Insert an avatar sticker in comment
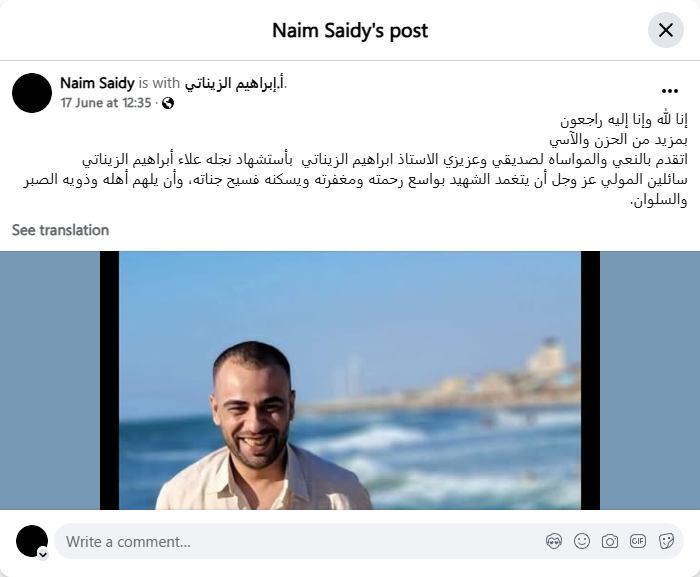 click(554, 541)
